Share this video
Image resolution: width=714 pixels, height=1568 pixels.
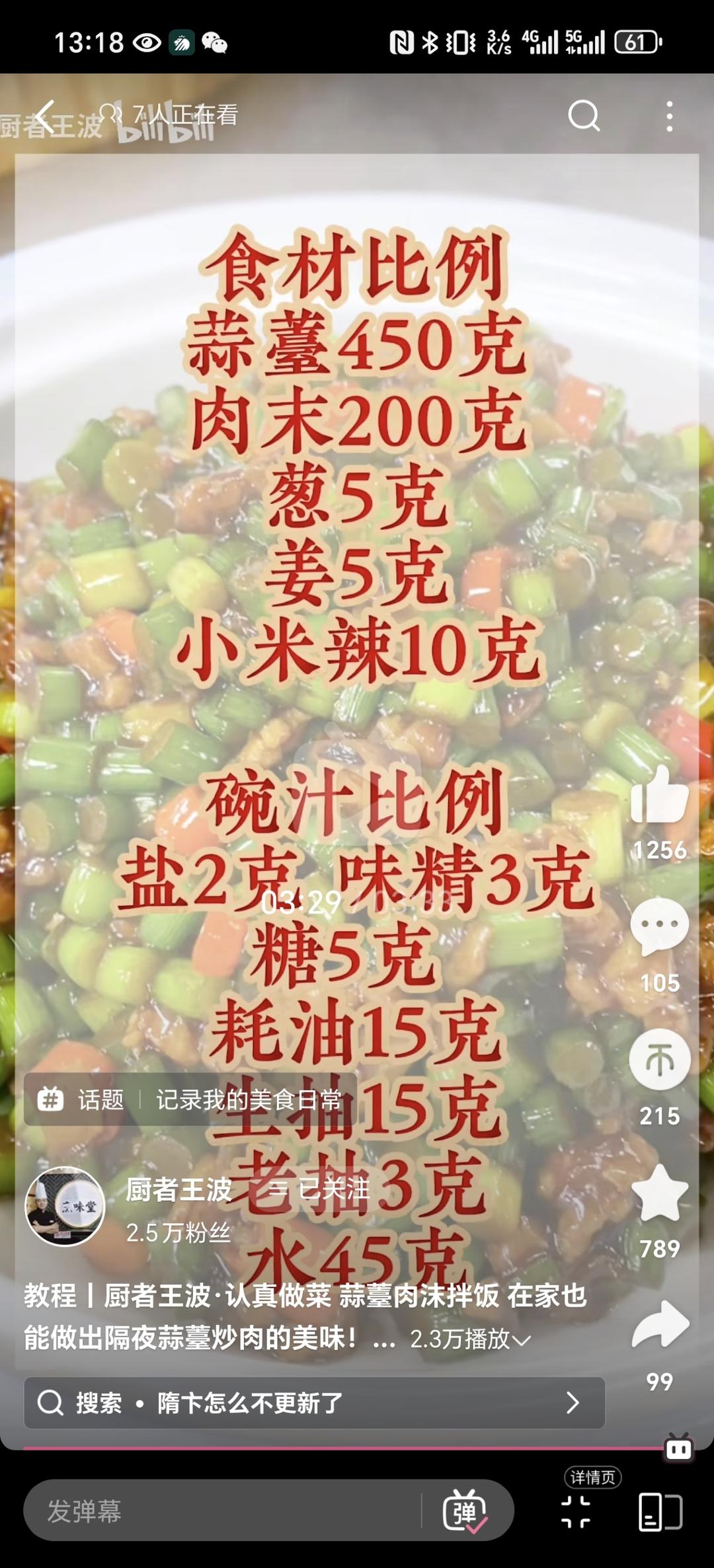659,1325
